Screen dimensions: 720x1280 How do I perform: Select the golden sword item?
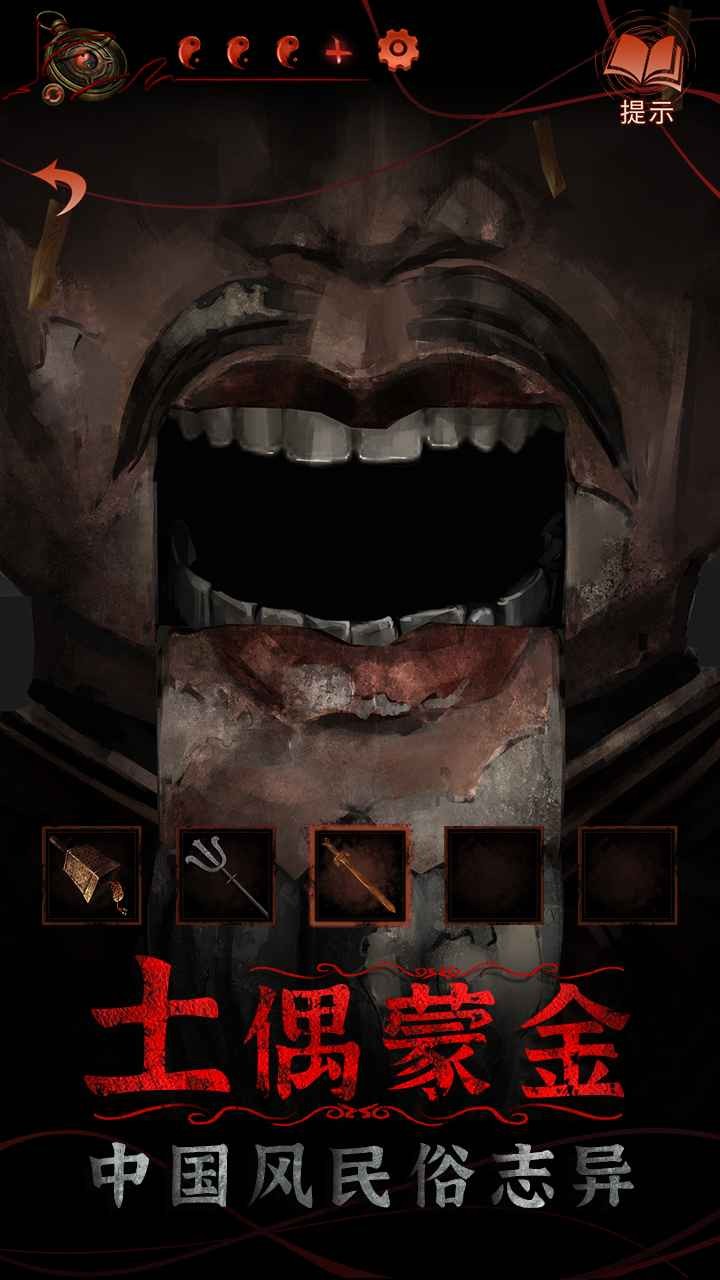pos(360,874)
